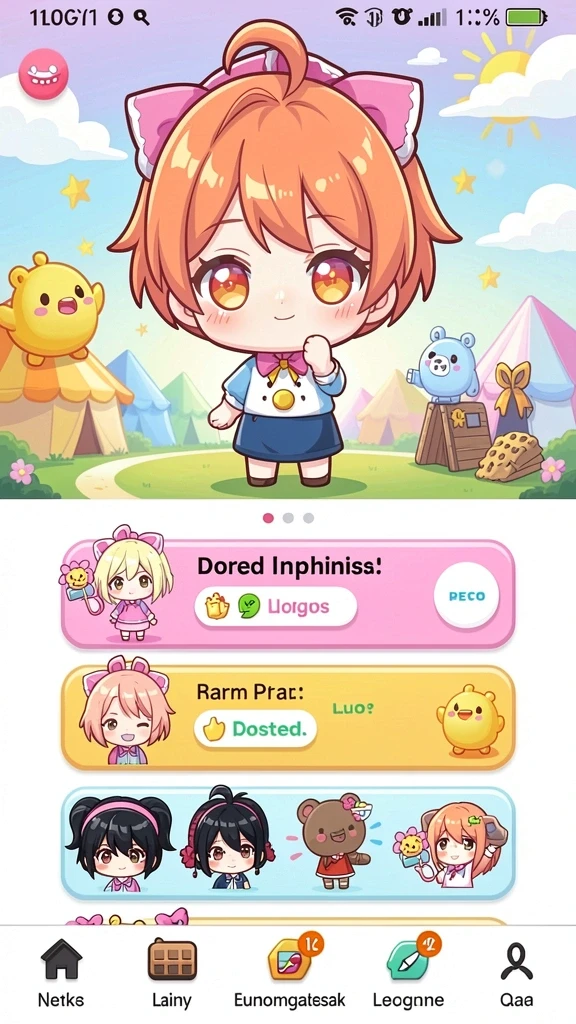
Task: Tap the Uorgos chip
Action: tap(276, 607)
